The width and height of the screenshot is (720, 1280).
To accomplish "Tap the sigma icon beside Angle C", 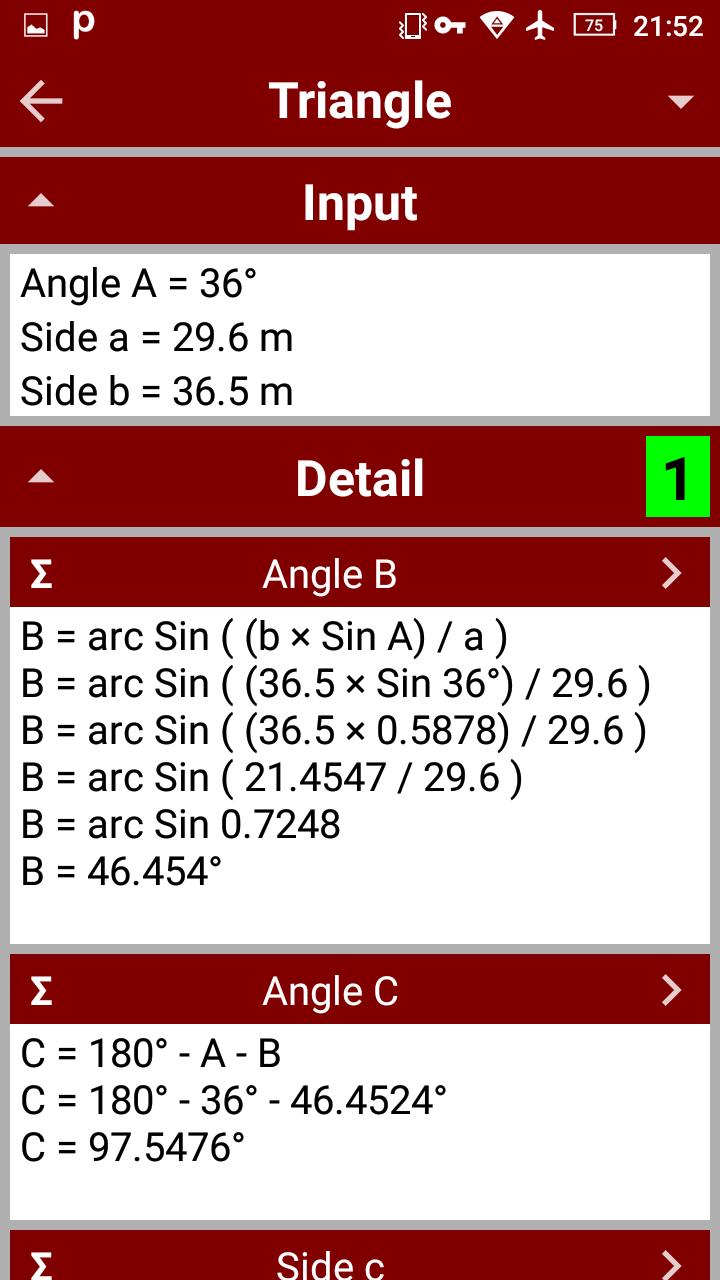I will coord(41,990).
